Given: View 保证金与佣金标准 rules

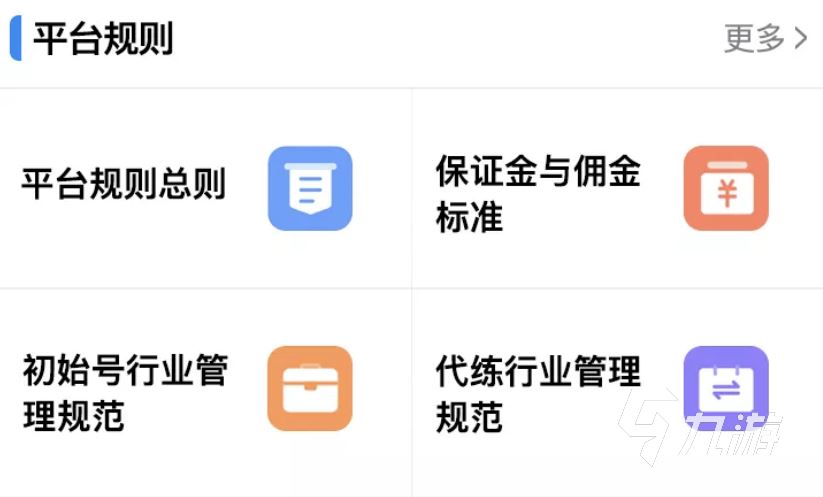Looking at the screenshot, I should [x=615, y=190].
